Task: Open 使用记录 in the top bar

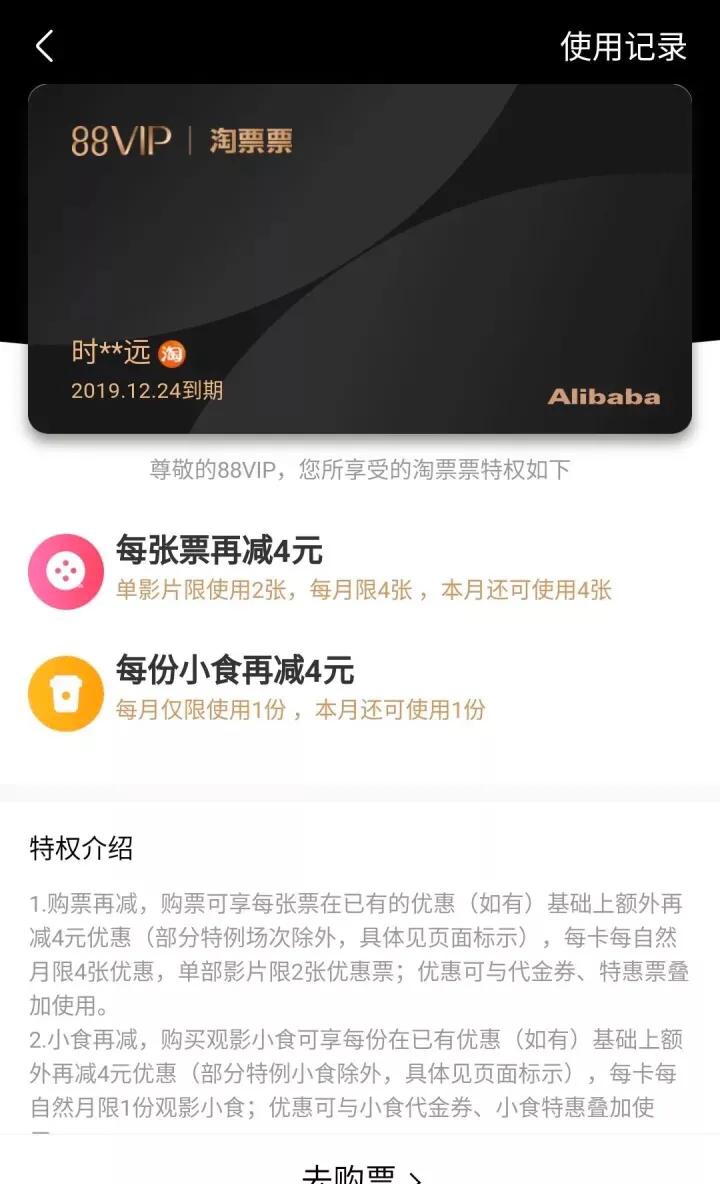Action: coord(622,46)
